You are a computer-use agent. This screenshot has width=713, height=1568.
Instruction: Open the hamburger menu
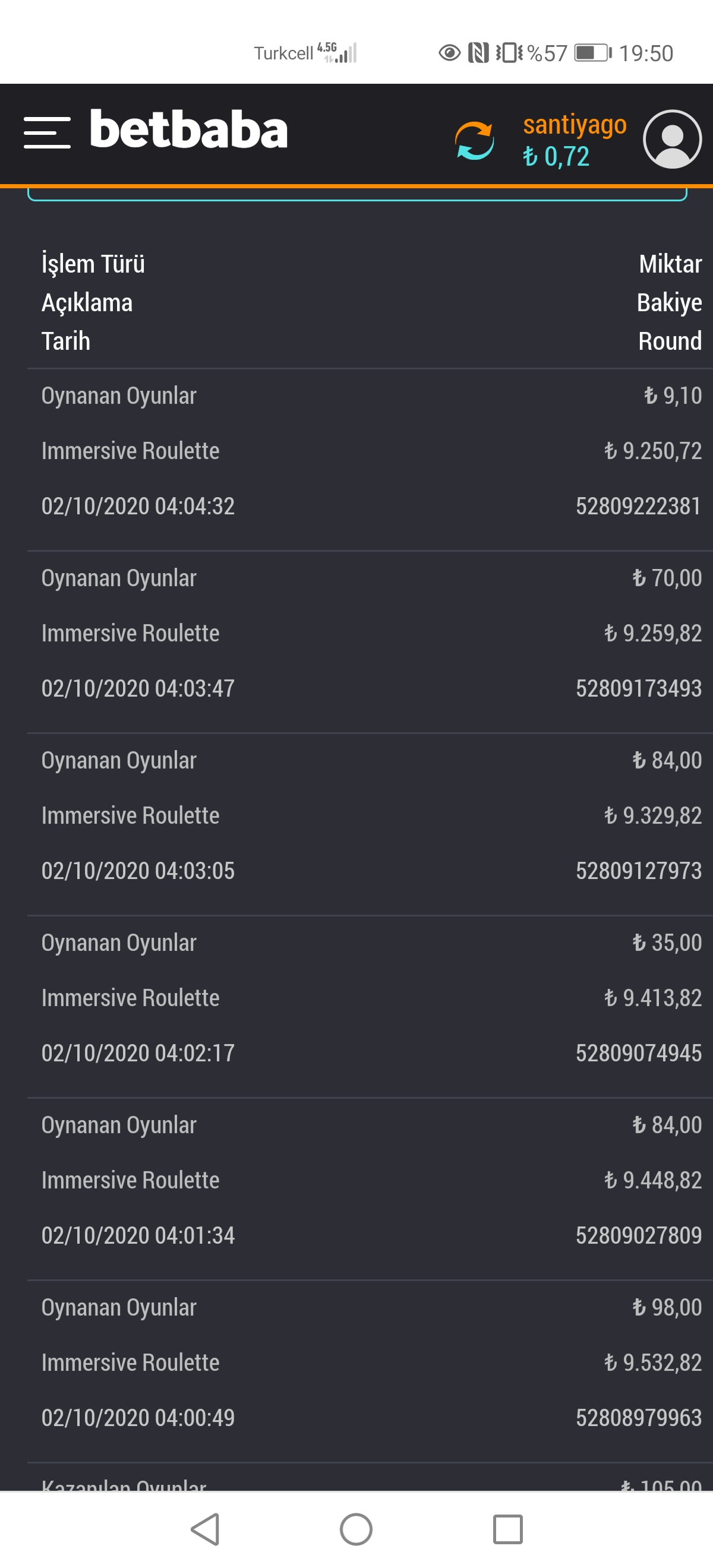pyautogui.click(x=47, y=133)
